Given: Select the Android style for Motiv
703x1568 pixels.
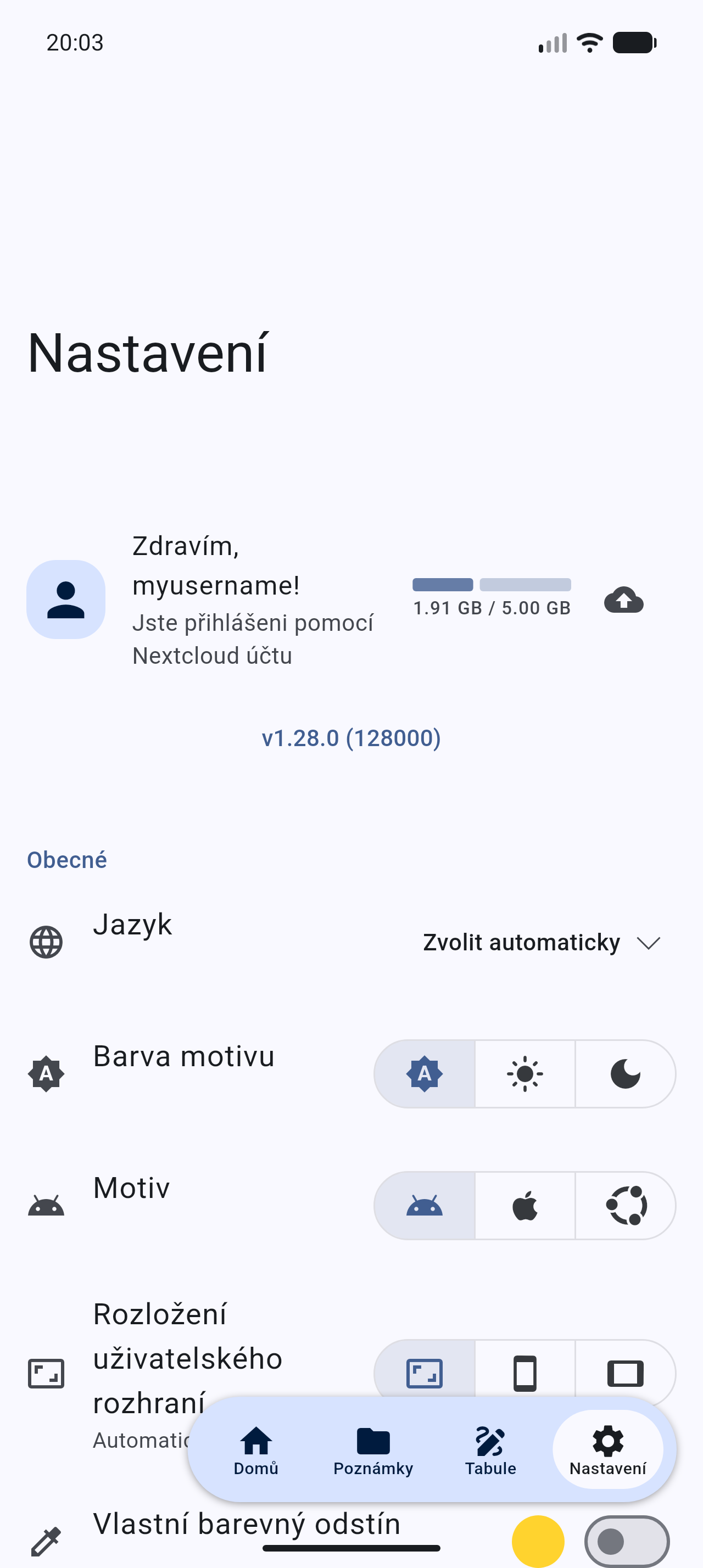Looking at the screenshot, I should tap(424, 1205).
